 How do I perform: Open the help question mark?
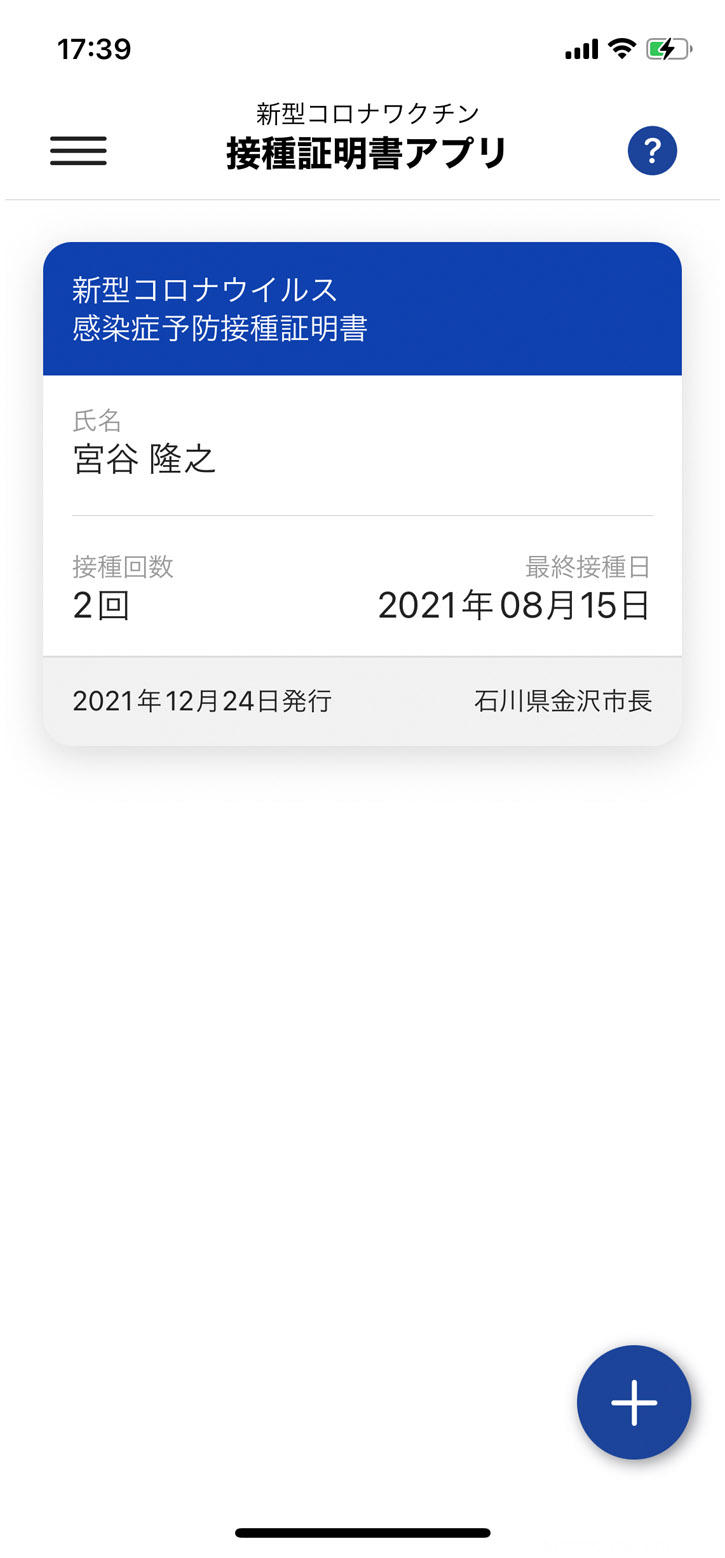click(652, 151)
